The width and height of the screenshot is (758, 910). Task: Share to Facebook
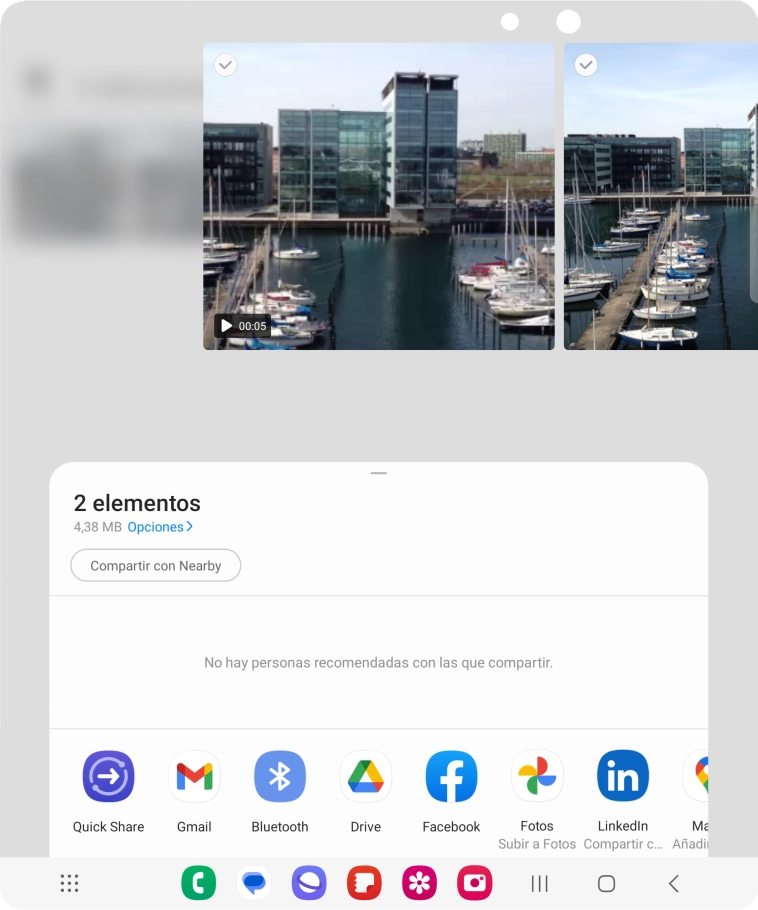pyautogui.click(x=451, y=777)
